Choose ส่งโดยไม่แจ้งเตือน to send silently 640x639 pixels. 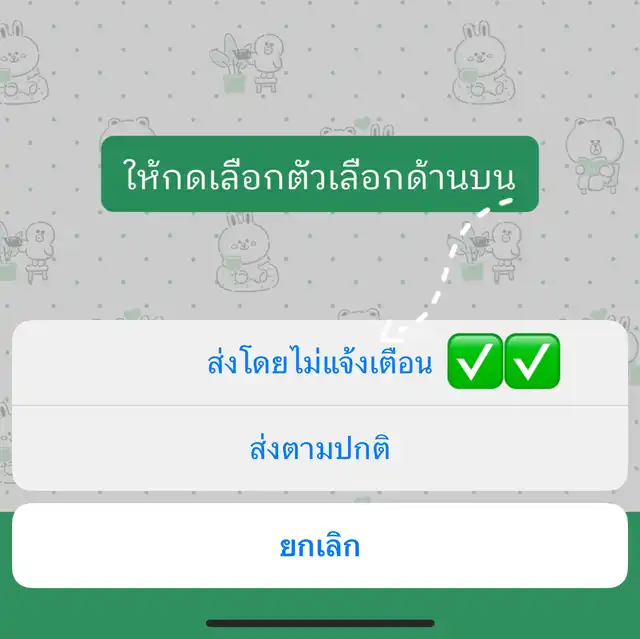pos(318,364)
